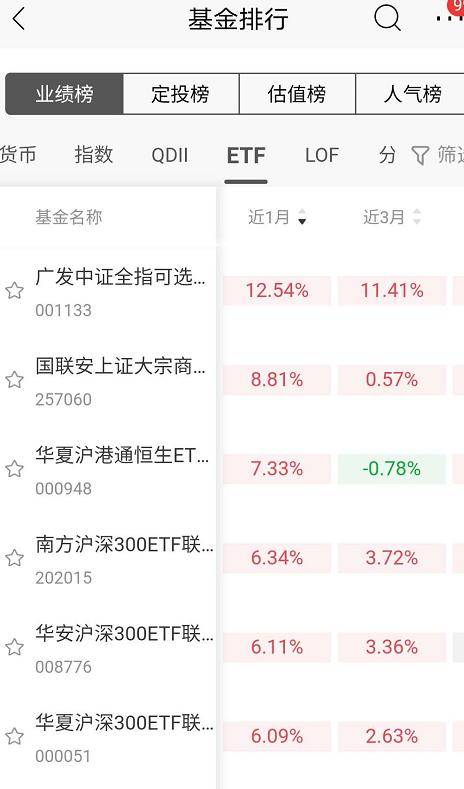Open the three-dot more menu

449,19
